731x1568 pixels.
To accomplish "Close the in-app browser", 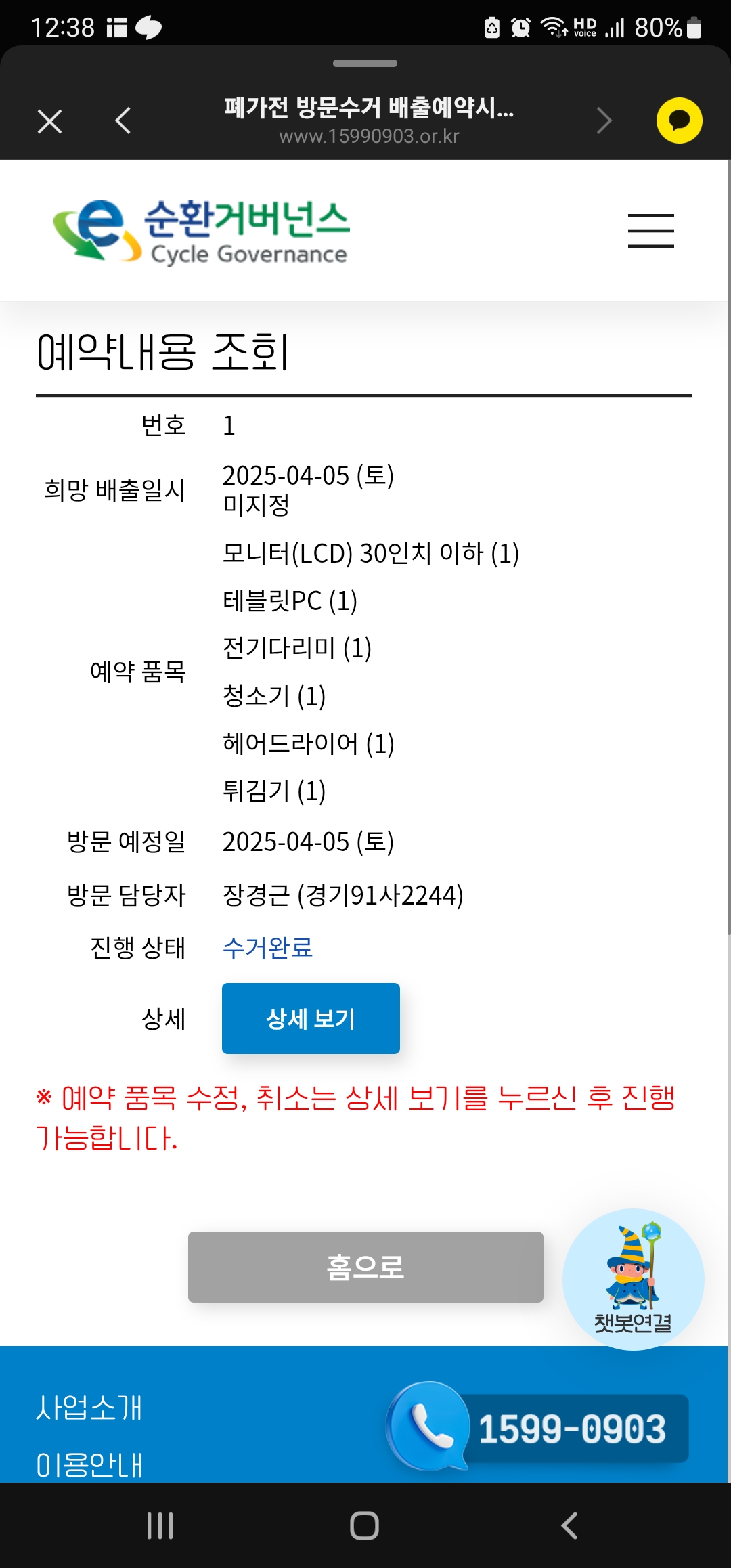I will pos(49,122).
